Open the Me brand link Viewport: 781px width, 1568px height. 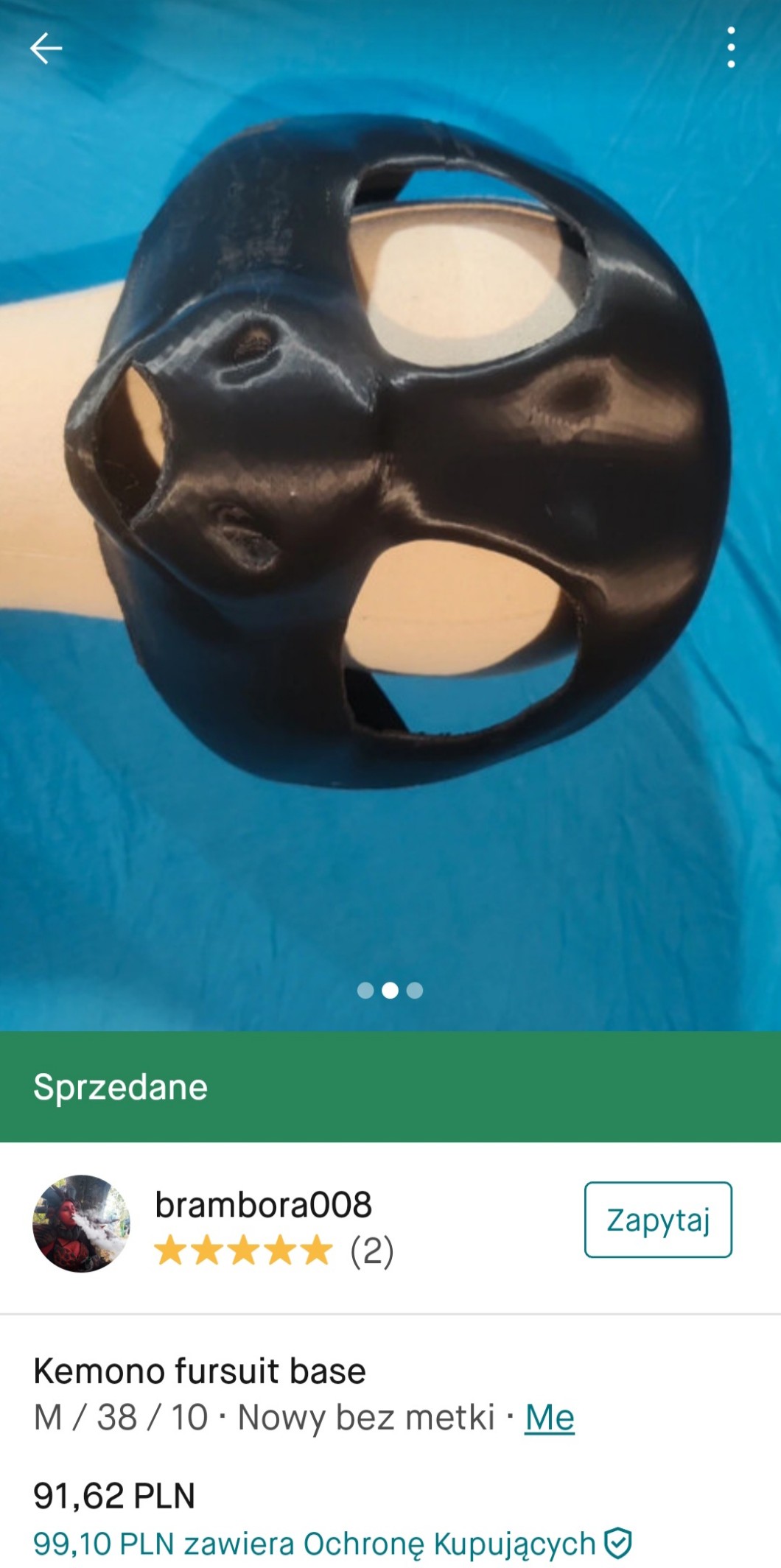(x=549, y=1417)
